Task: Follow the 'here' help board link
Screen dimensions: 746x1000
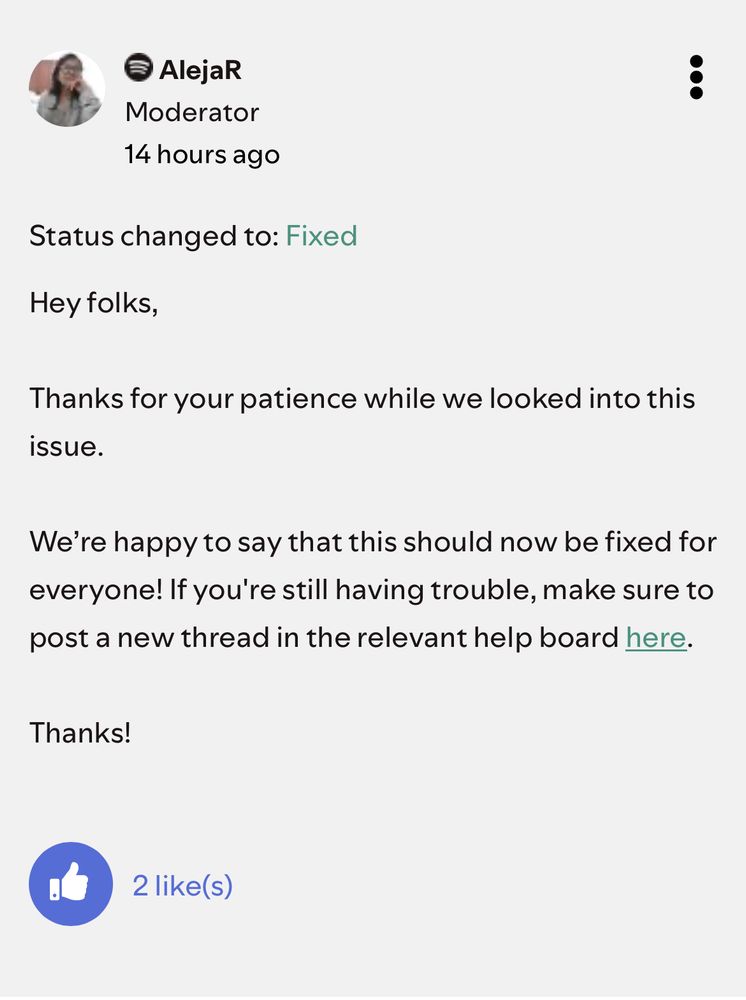Action: pos(656,637)
